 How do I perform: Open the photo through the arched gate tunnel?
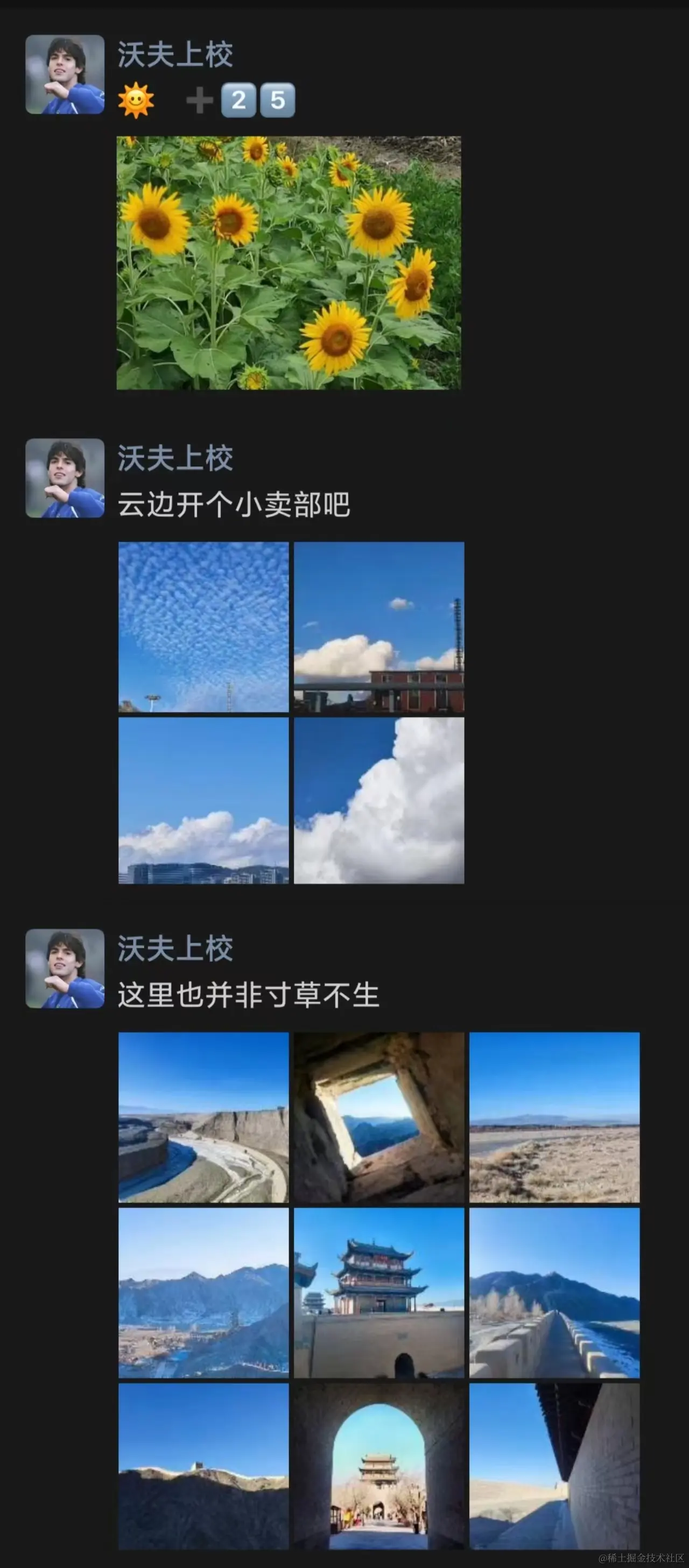click(378, 1466)
